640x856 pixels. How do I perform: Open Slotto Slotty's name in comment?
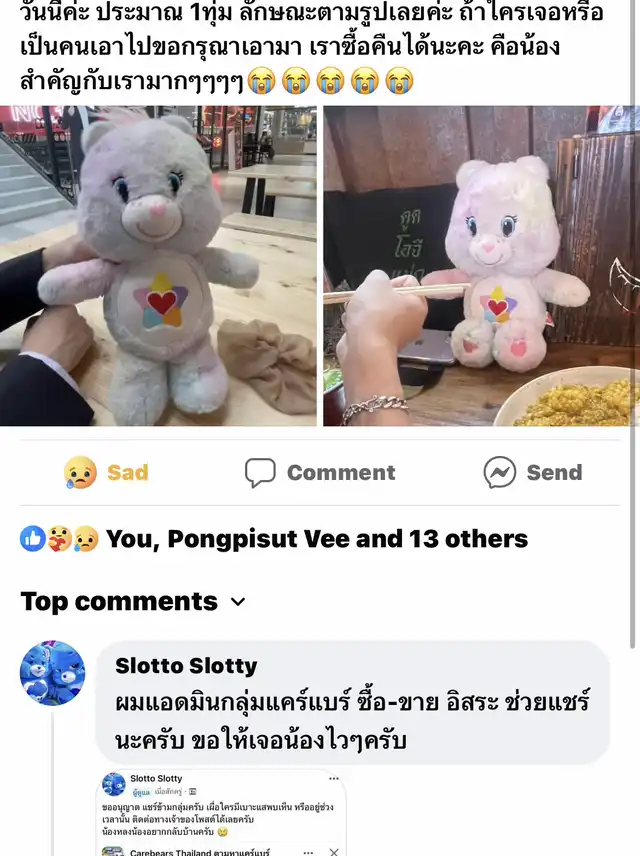pos(186,666)
